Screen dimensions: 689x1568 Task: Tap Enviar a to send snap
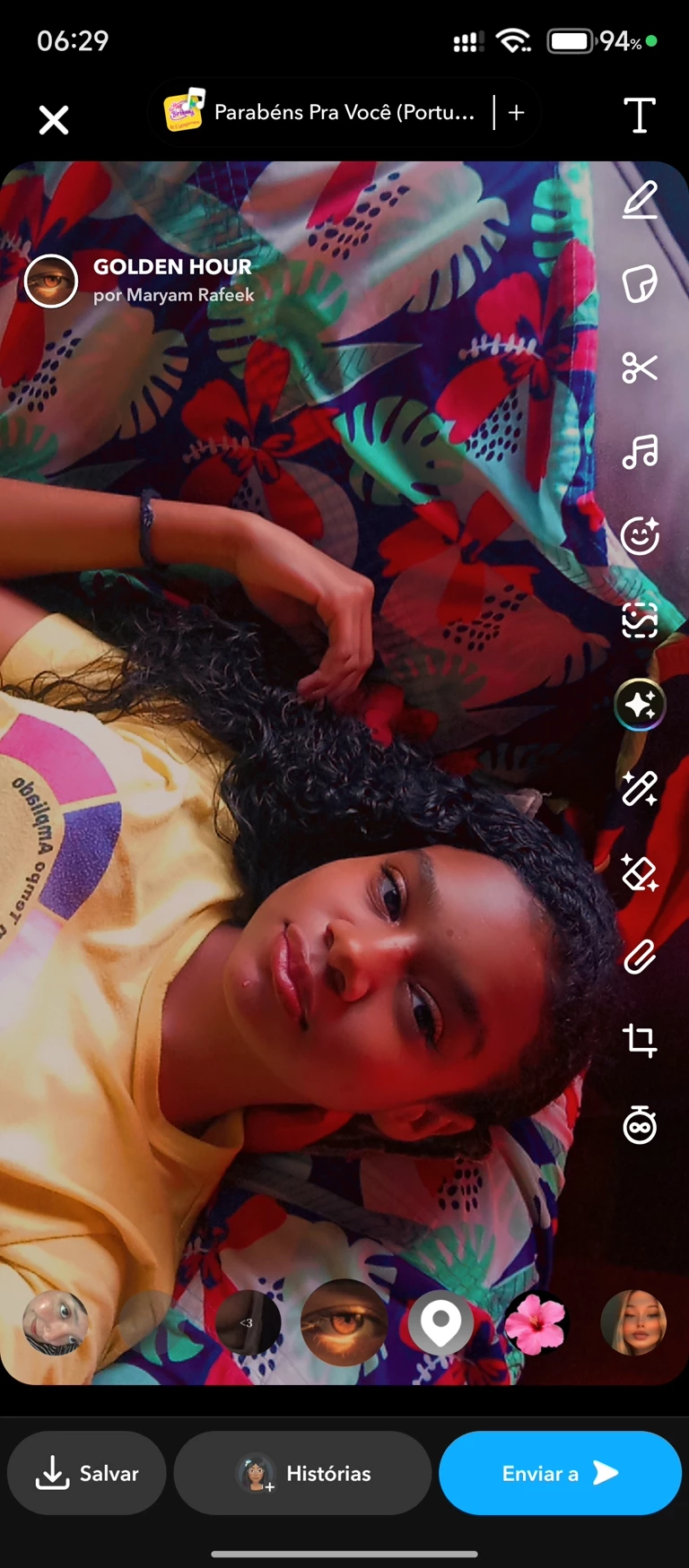[560, 1473]
